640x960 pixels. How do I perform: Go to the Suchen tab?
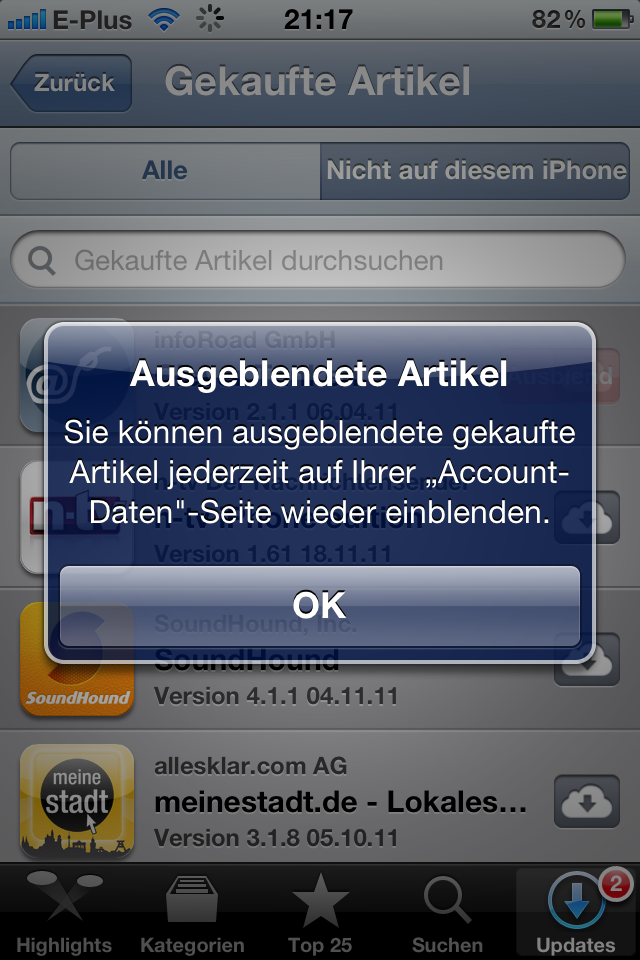447,913
